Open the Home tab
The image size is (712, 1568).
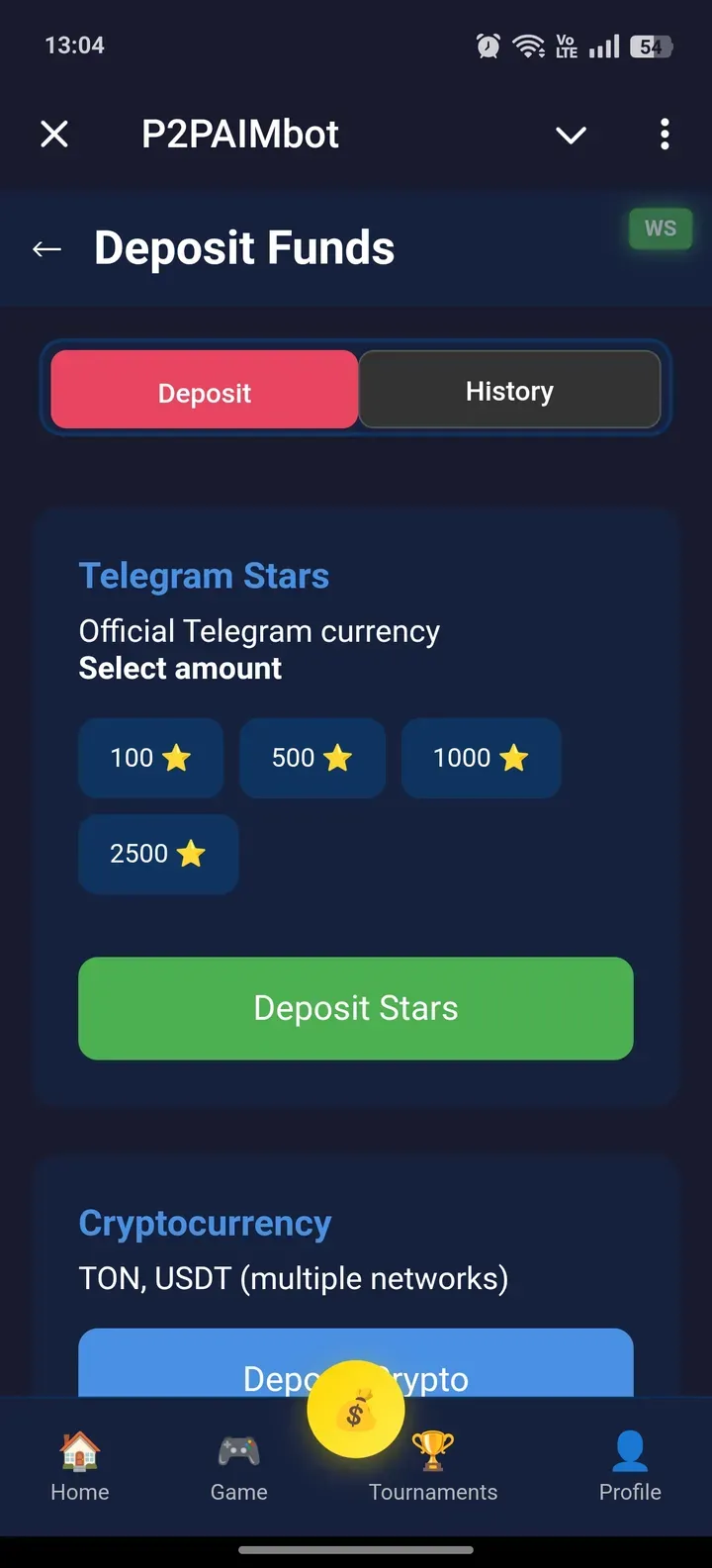tap(80, 1466)
